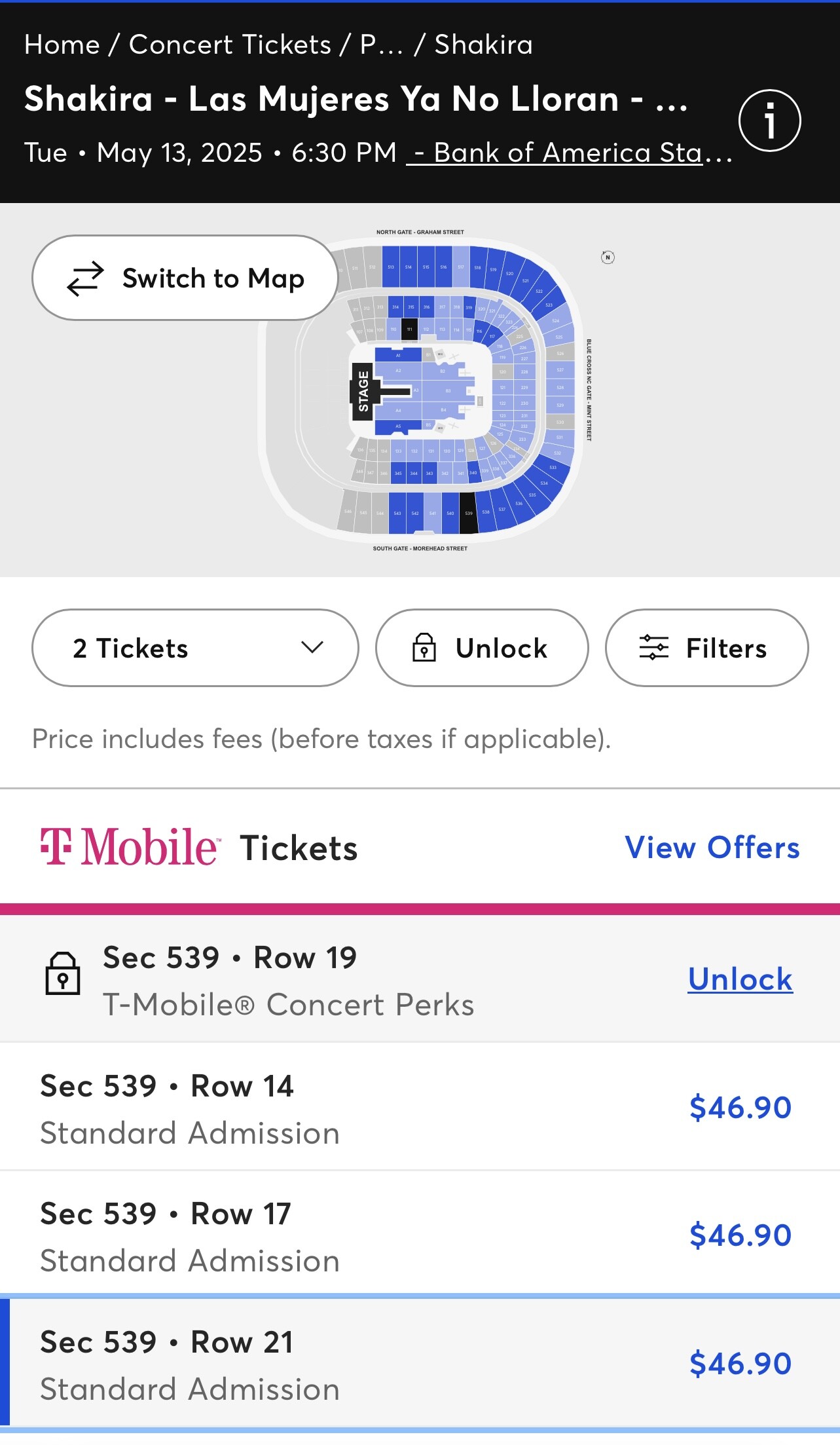This screenshot has width=840, height=1445.
Task: Tap the north compass icon on the map
Action: pyautogui.click(x=608, y=257)
